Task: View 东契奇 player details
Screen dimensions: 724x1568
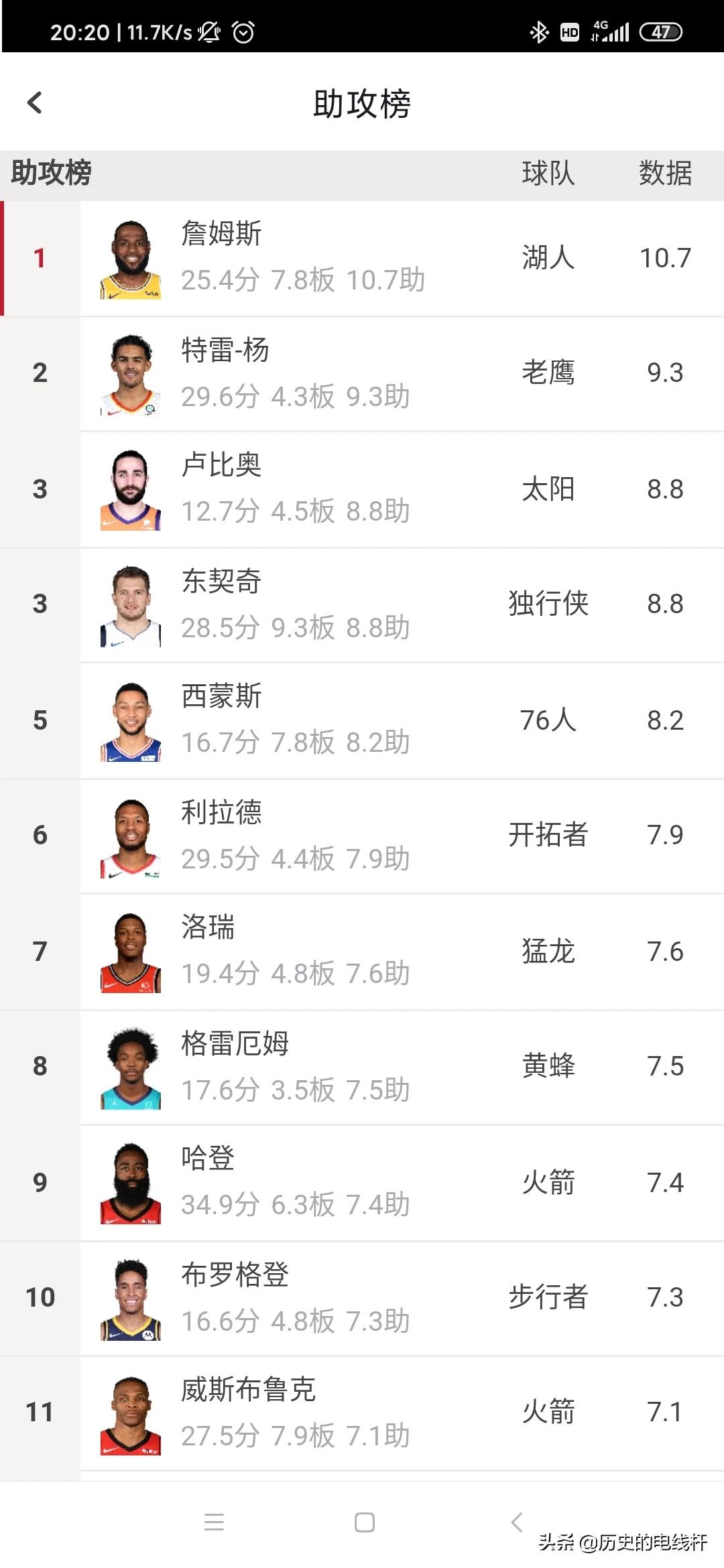Action: click(362, 604)
